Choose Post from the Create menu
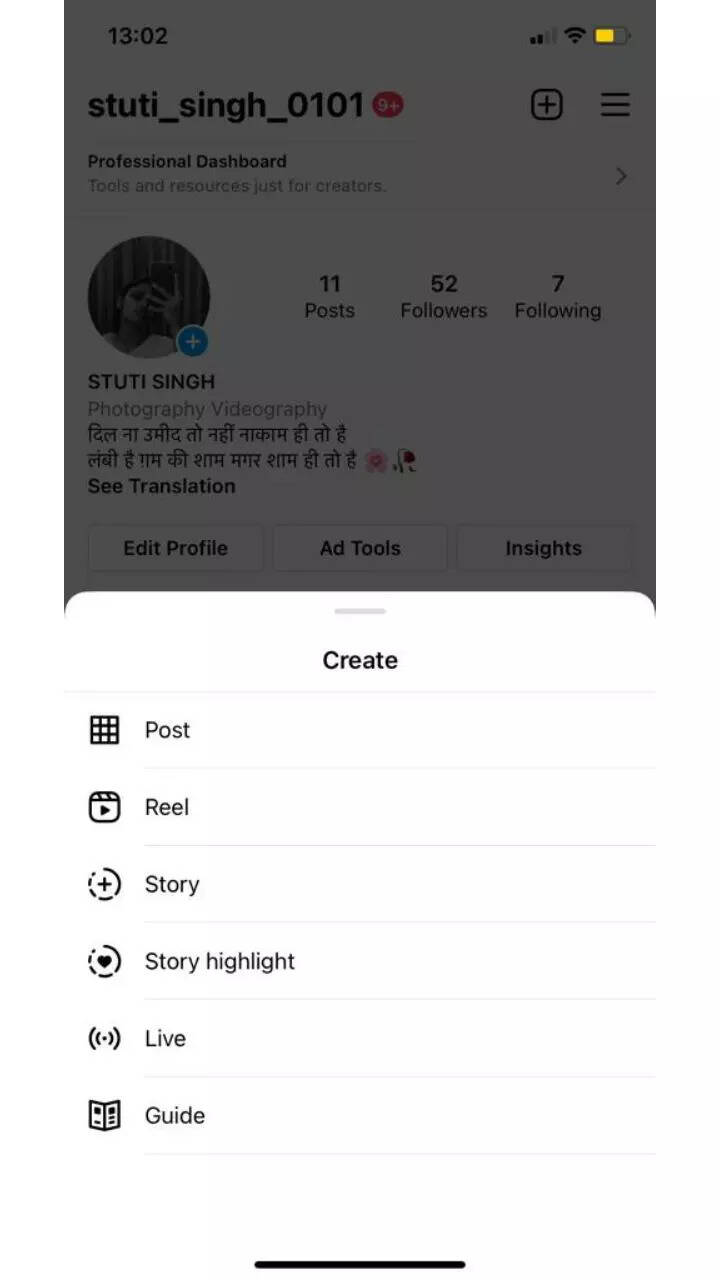720x1280 pixels. 166,729
